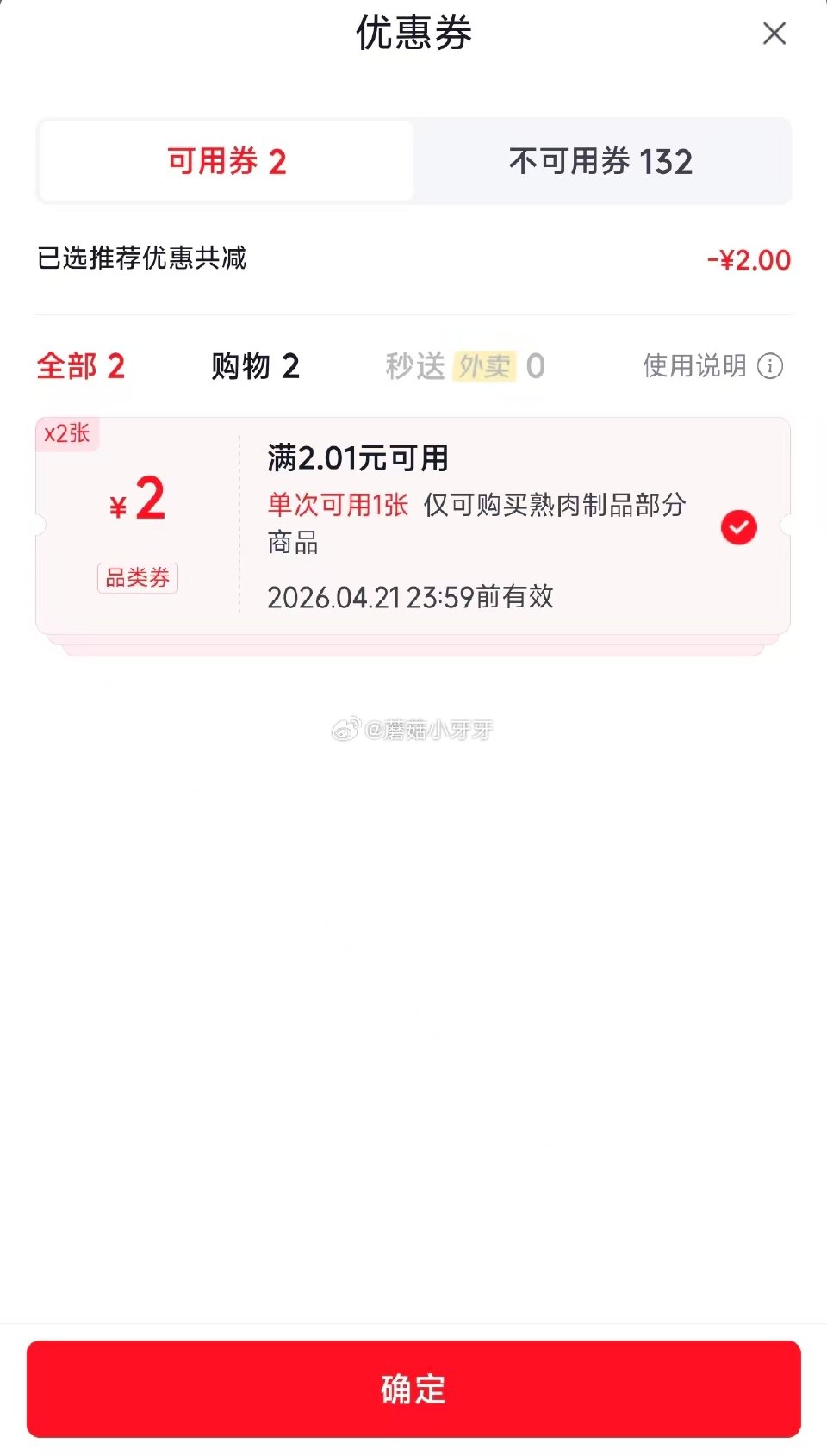Click the 品类券 category label icon

pyautogui.click(x=138, y=579)
